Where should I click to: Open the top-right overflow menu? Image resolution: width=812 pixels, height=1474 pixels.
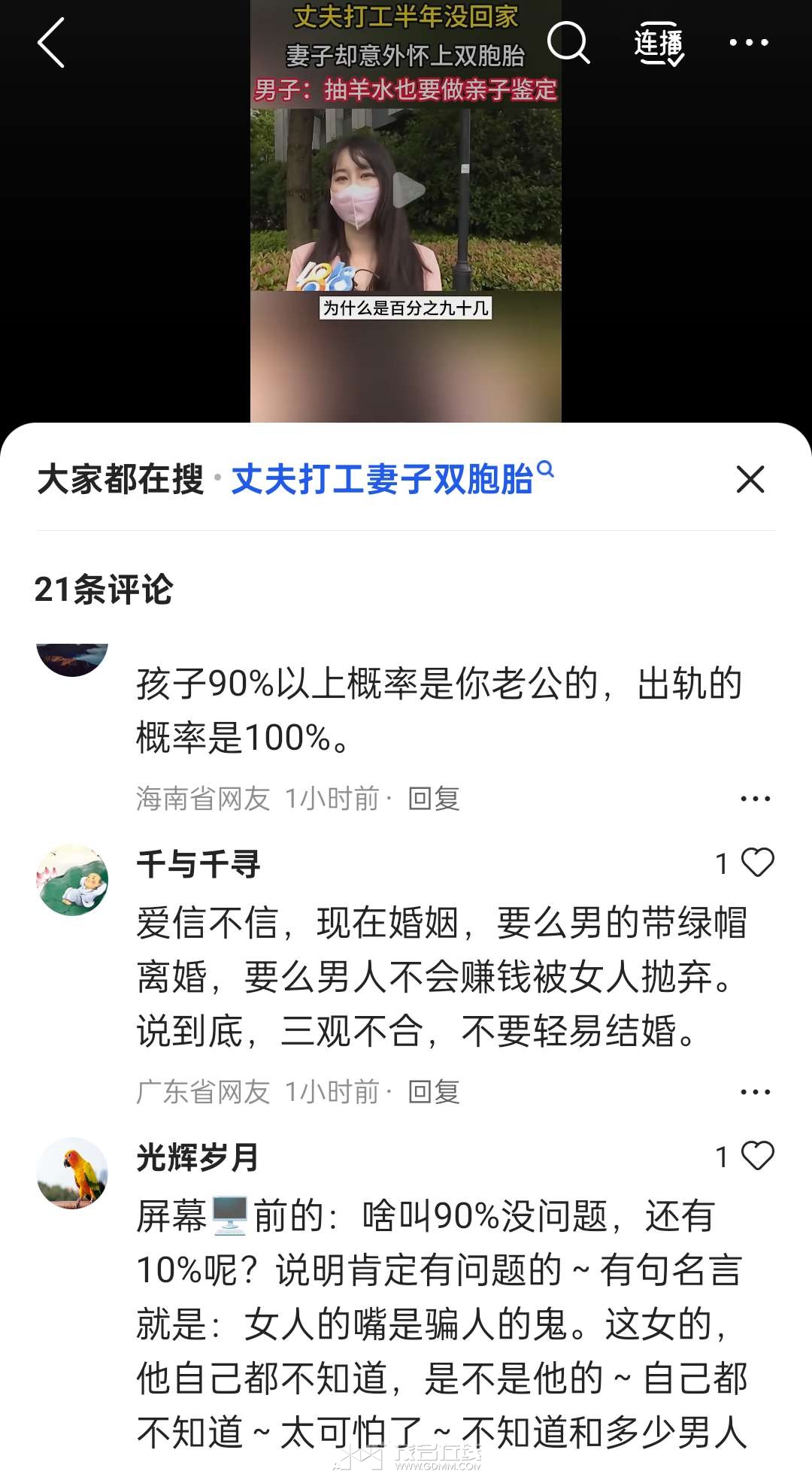(x=749, y=43)
